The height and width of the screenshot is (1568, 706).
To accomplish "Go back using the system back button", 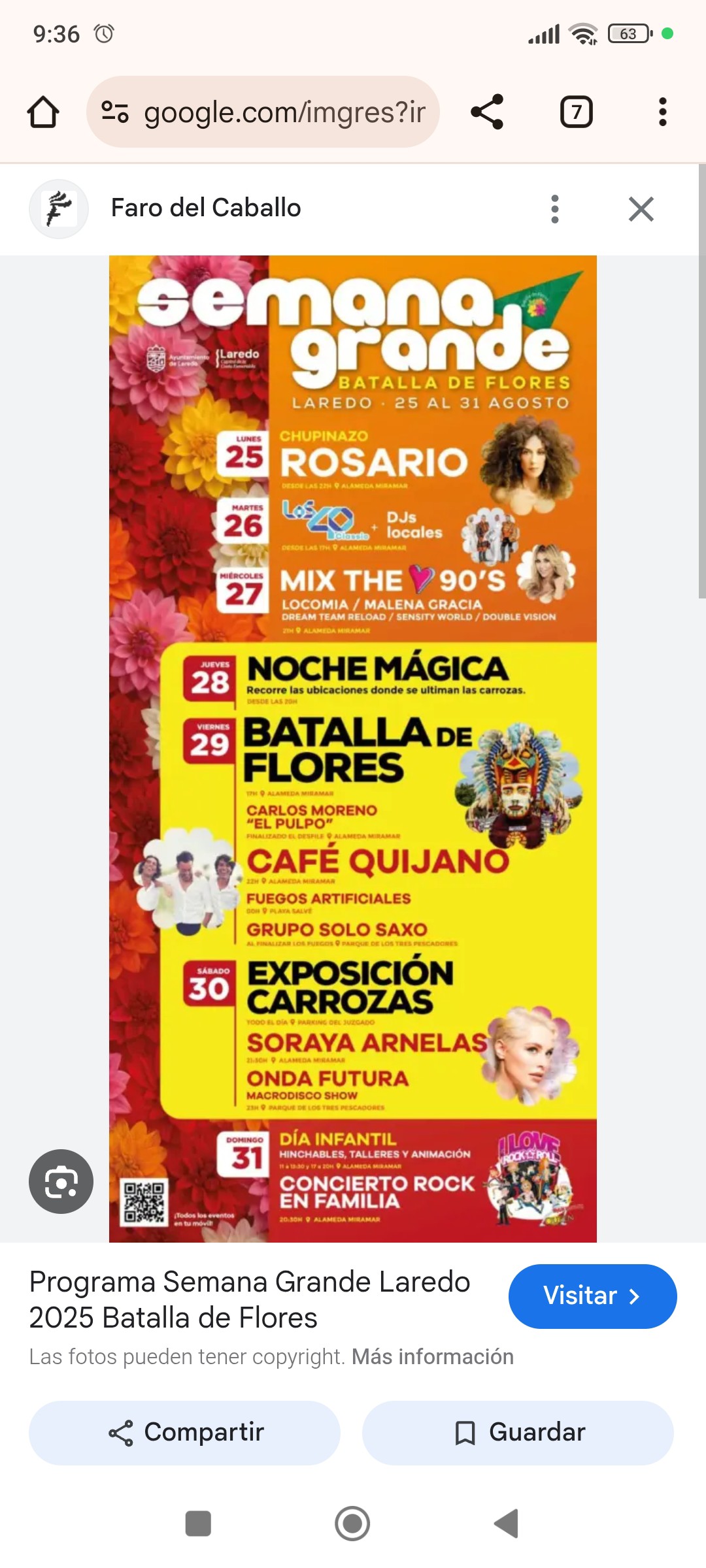I will tap(506, 1524).
